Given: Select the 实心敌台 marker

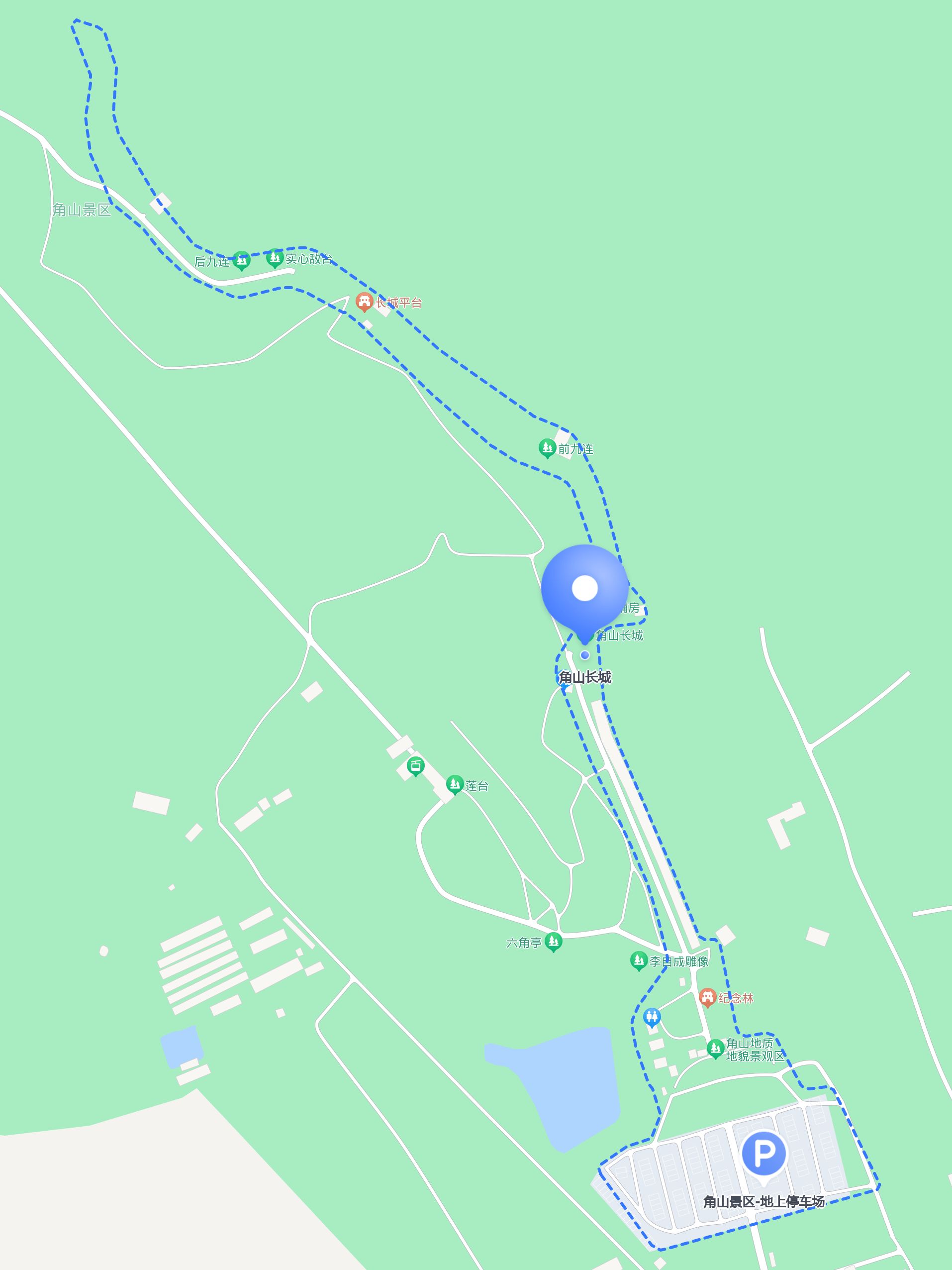Looking at the screenshot, I should (x=275, y=258).
